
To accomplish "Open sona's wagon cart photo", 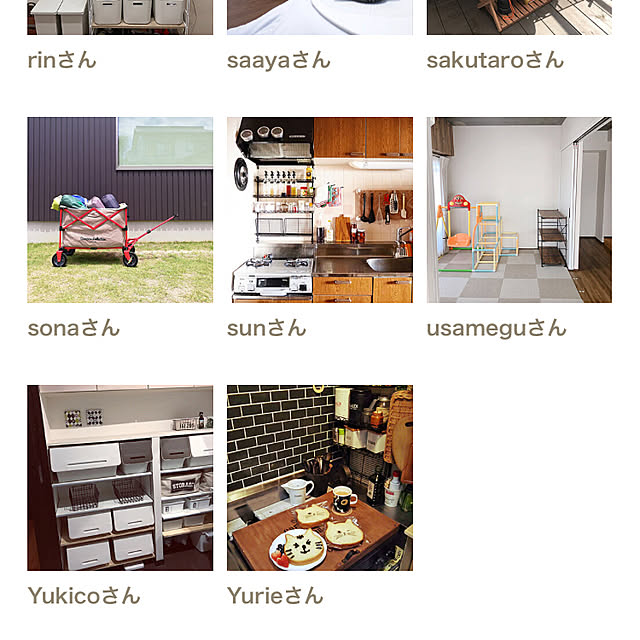I will coord(120,210).
